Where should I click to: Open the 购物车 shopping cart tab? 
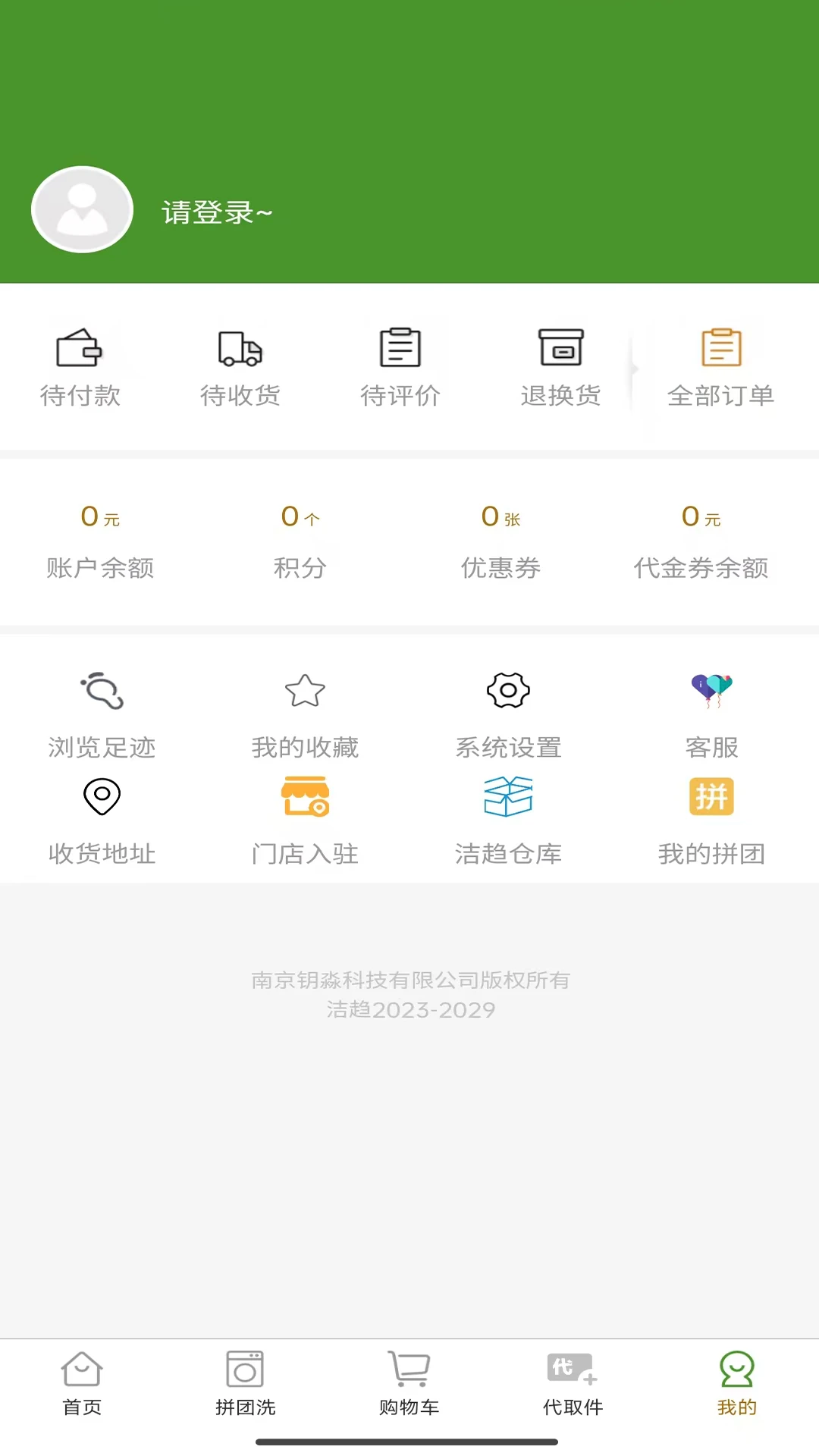tap(409, 1385)
